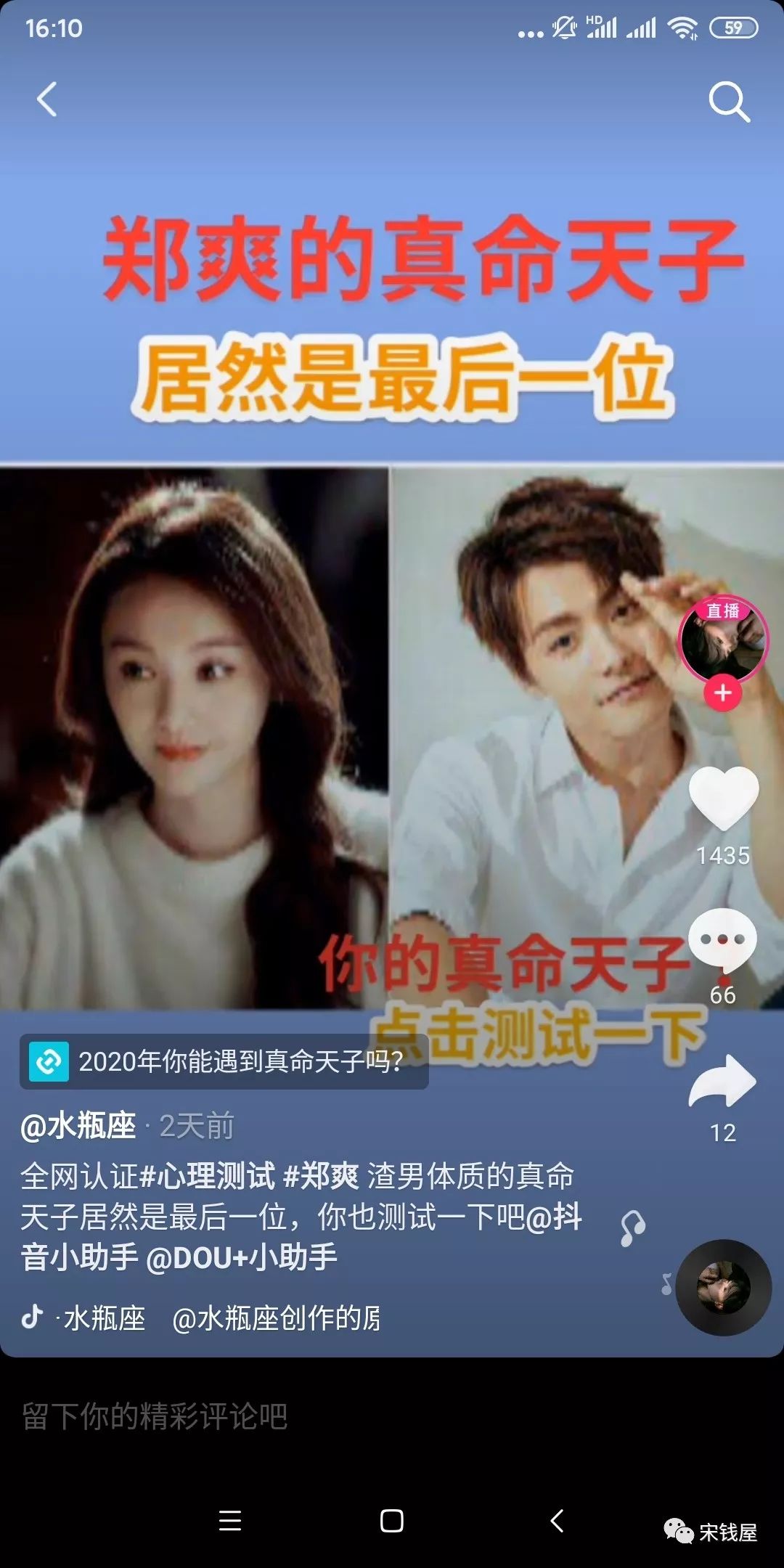The width and height of the screenshot is (784, 1568).
Task: Open the #郑爽 hashtag
Action: 320,1176
